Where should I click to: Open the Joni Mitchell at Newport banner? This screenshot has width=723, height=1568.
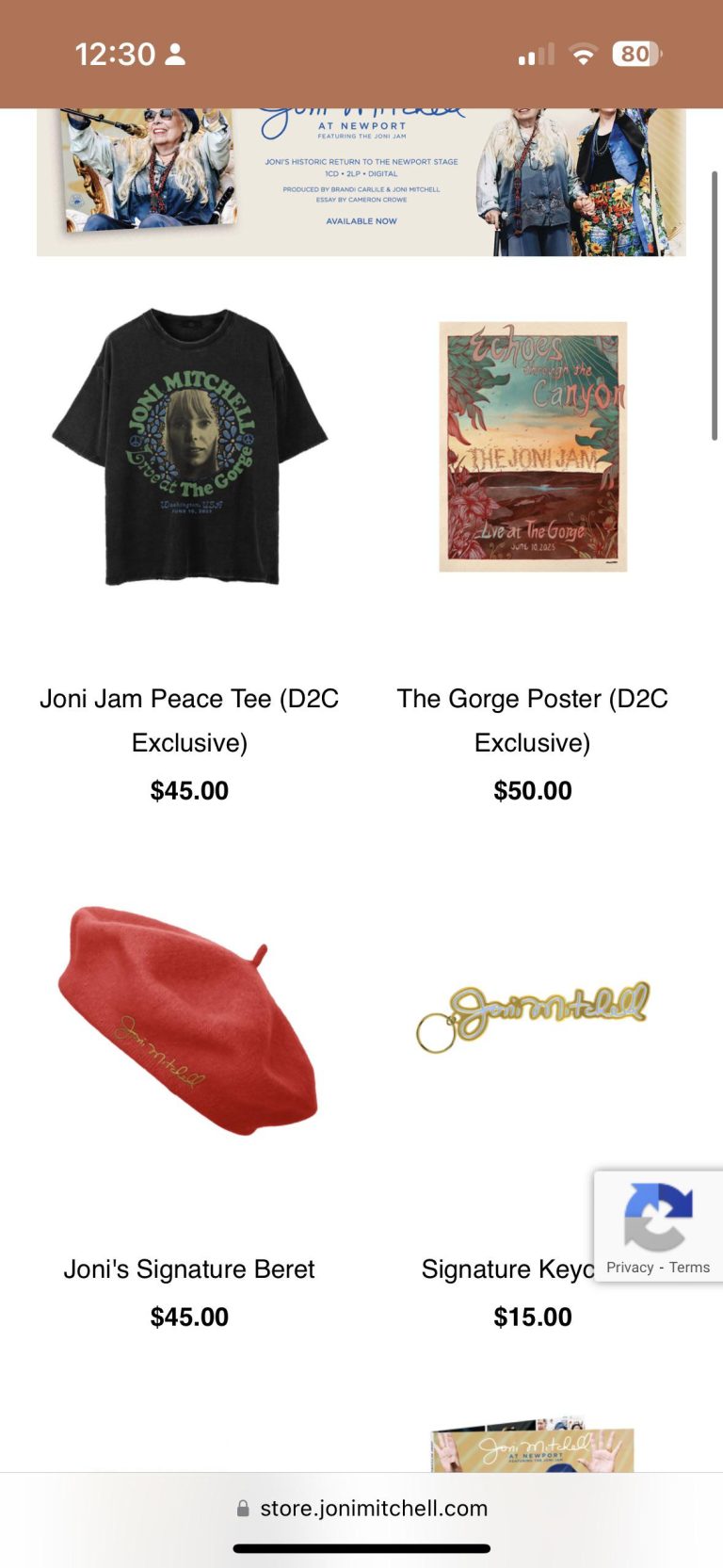(x=361, y=182)
